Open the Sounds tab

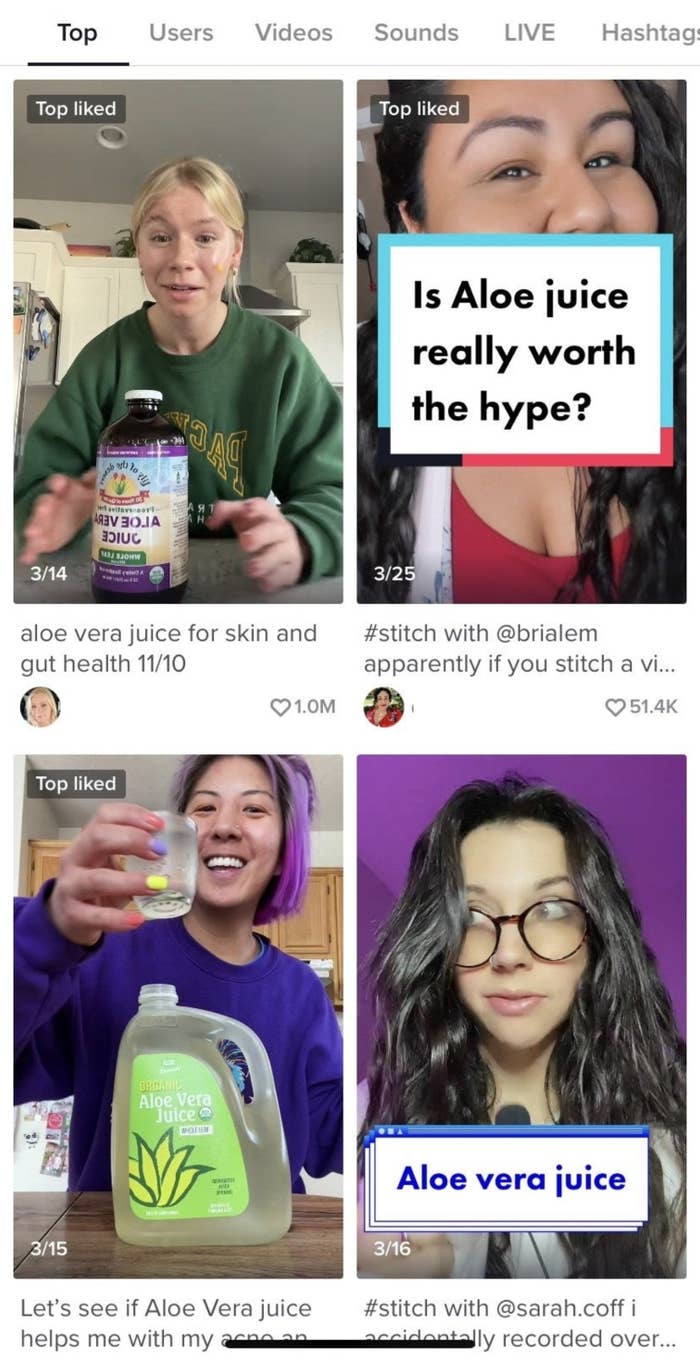coord(416,32)
